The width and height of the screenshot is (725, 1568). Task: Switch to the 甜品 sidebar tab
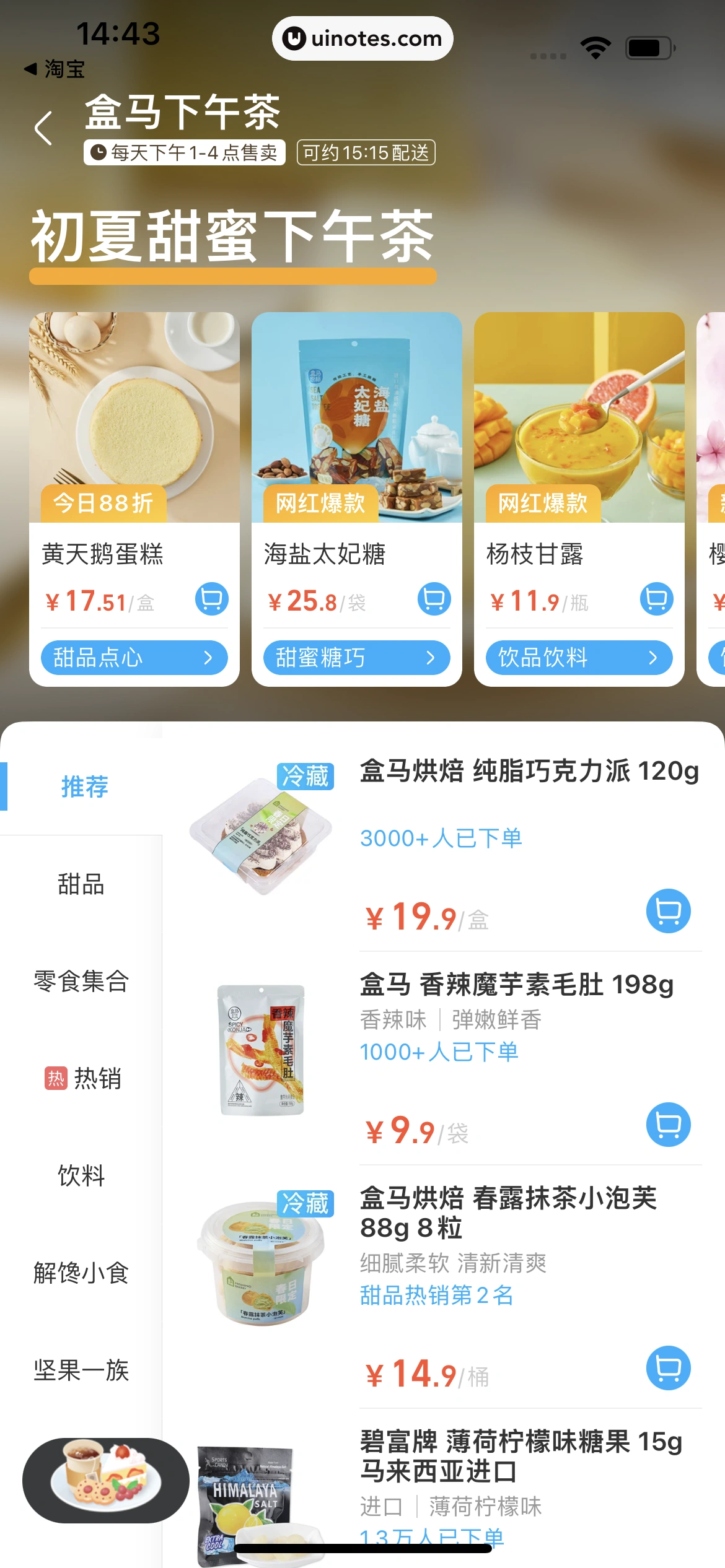pos(81,884)
